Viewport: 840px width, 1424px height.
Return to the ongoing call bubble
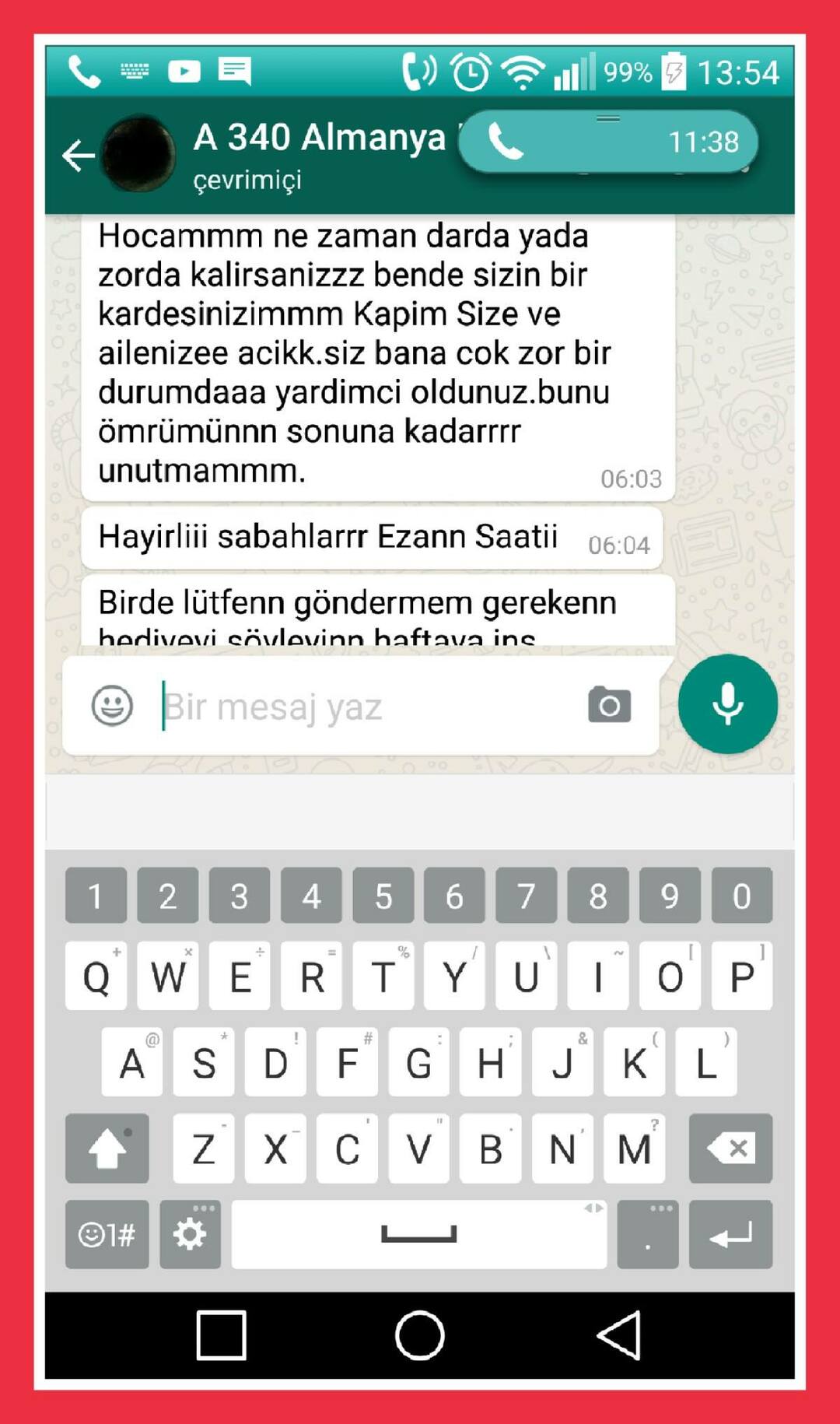coord(607,142)
